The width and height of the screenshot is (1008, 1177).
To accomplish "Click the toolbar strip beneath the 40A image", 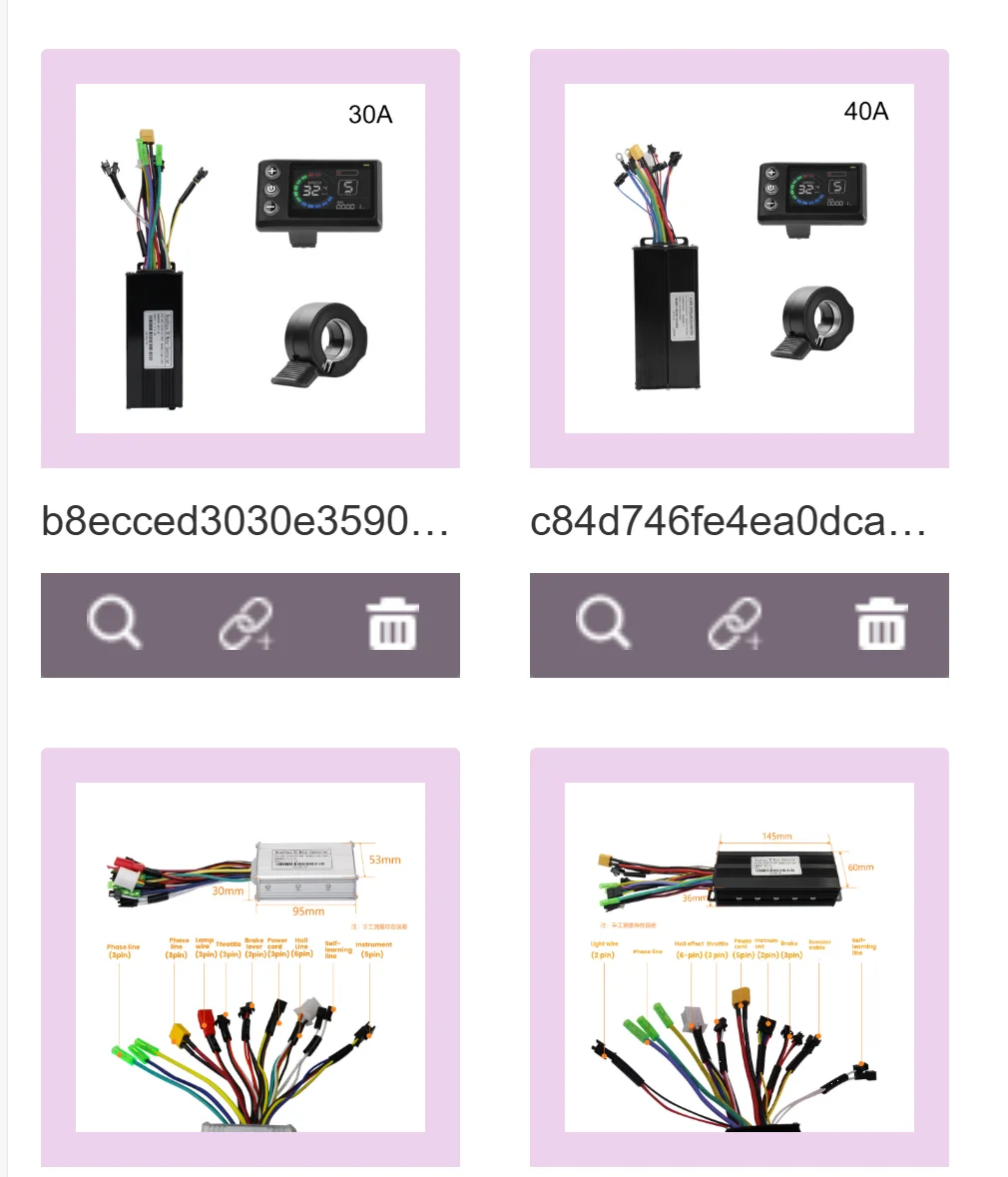I will (741, 624).
